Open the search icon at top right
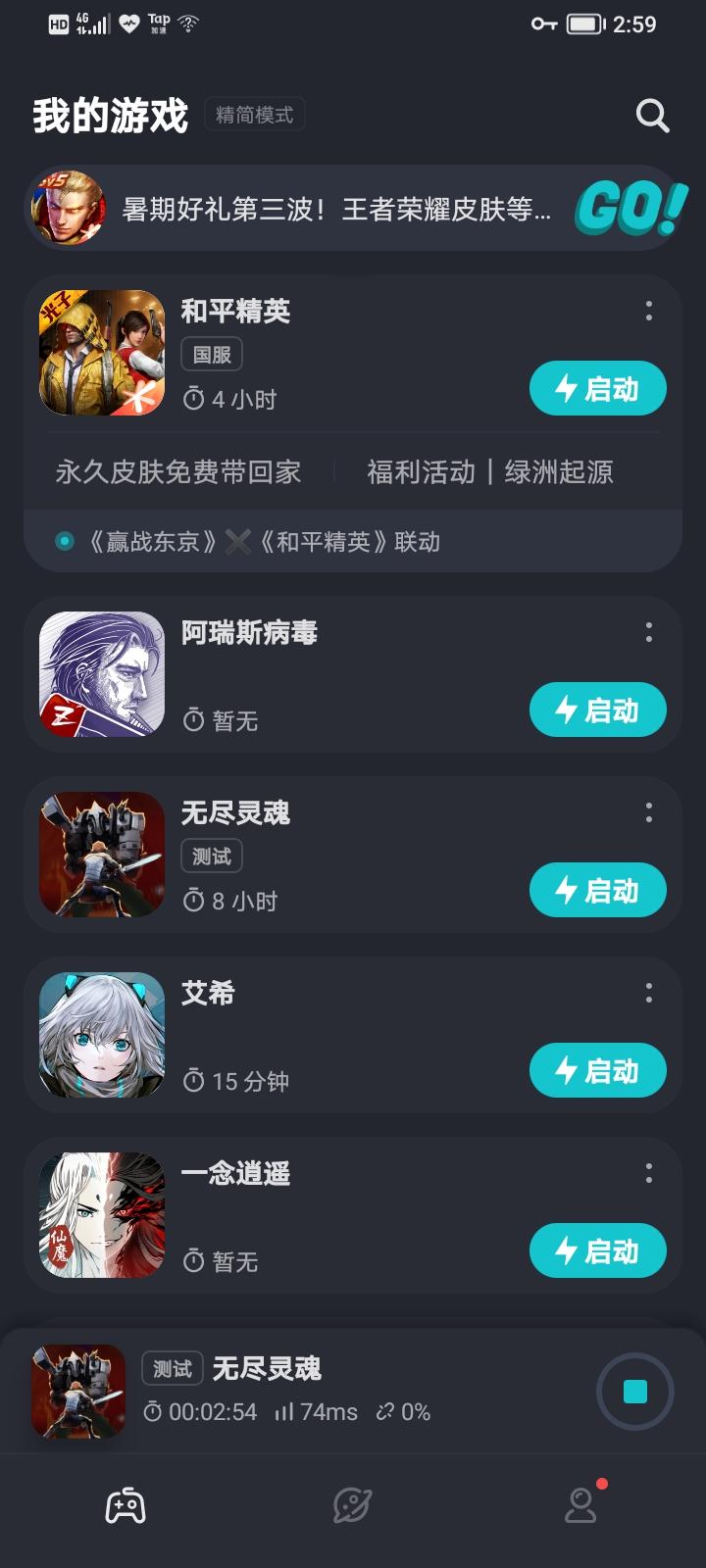 651,115
